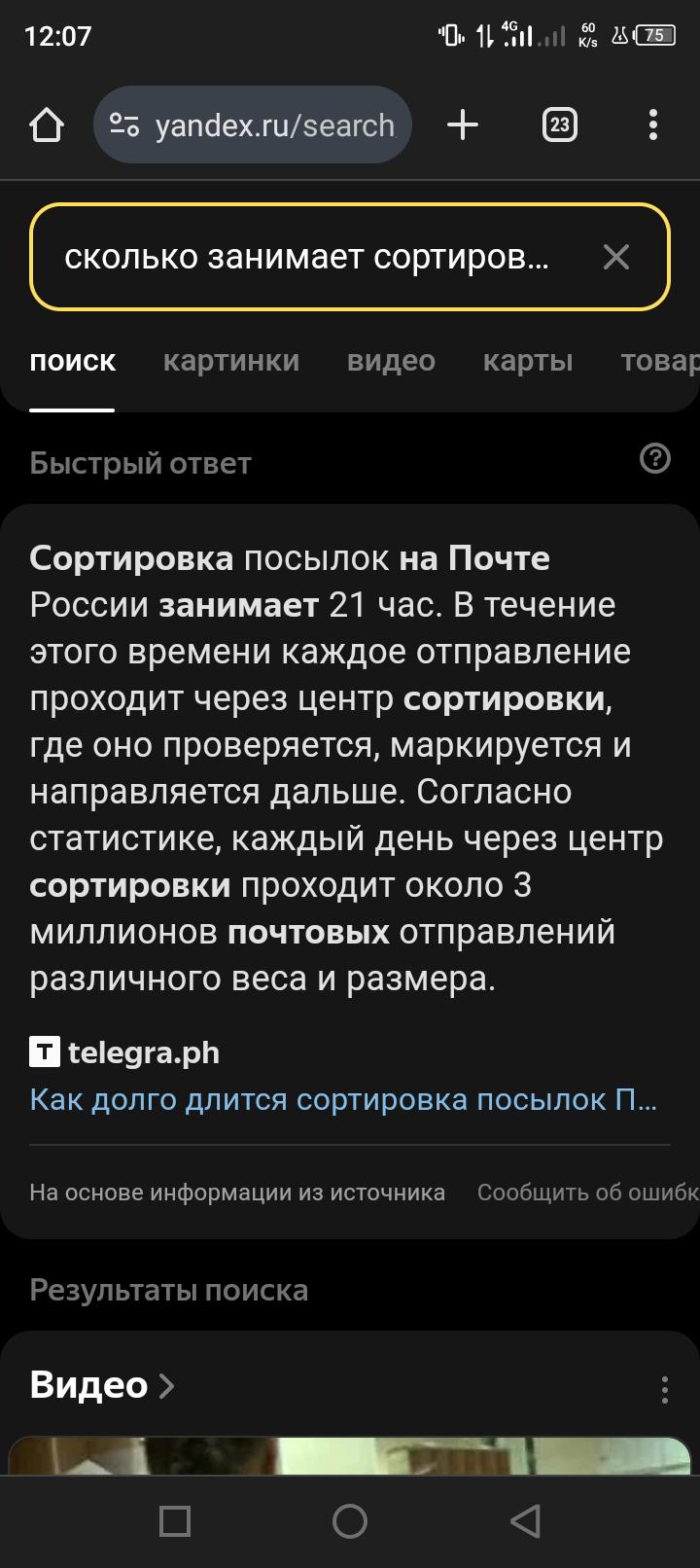Switch to the видео tab

[391, 361]
